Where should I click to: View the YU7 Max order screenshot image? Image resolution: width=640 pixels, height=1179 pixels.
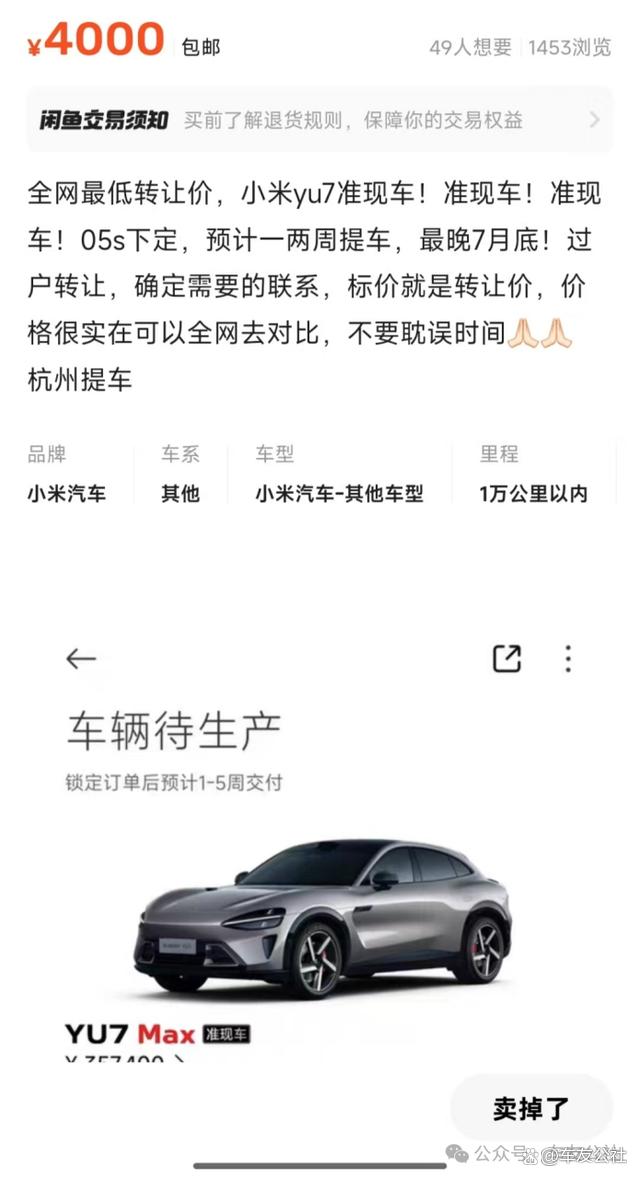click(320, 850)
